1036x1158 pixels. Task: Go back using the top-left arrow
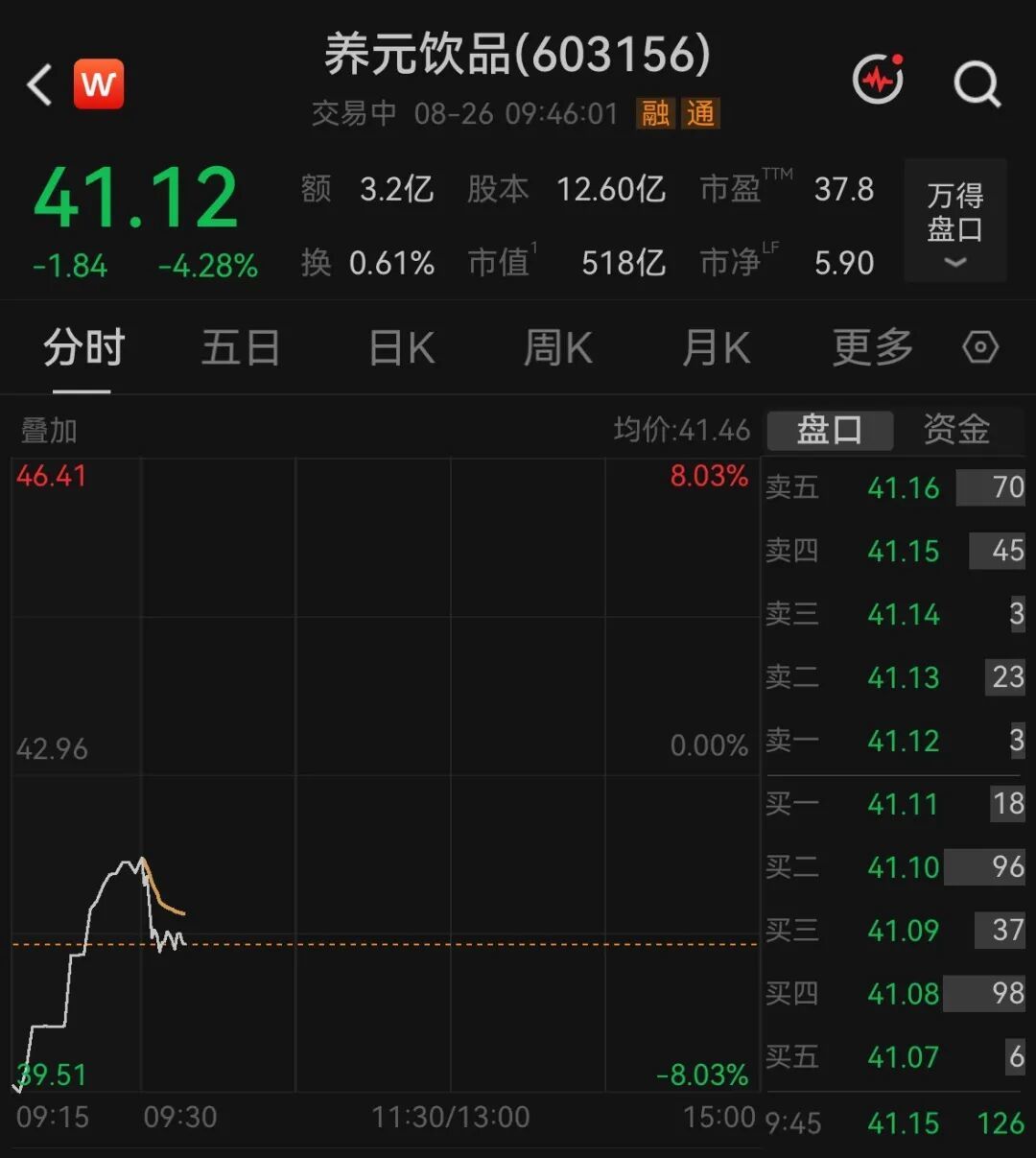[x=39, y=84]
